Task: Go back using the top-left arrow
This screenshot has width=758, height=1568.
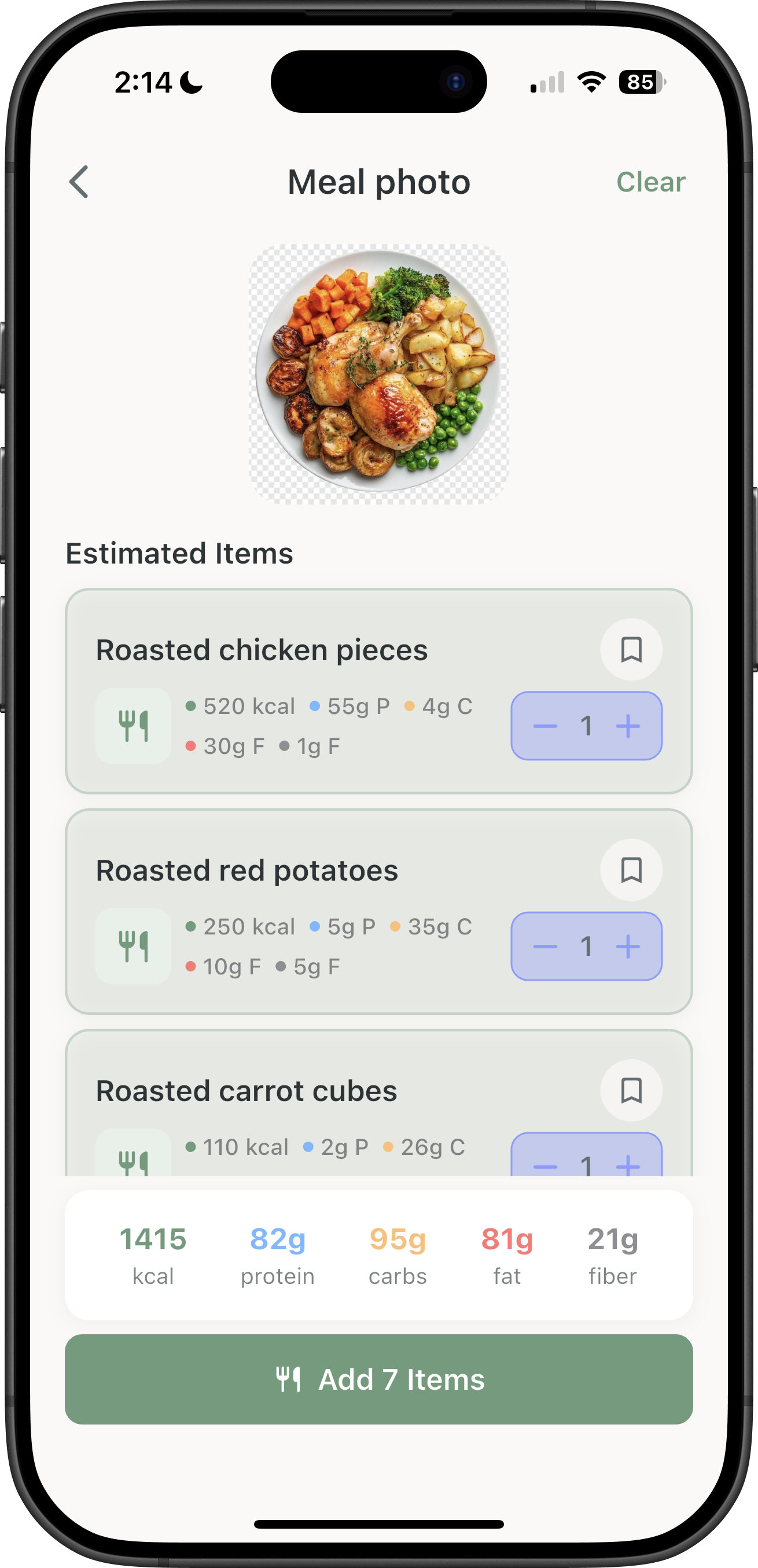Action: click(x=79, y=182)
